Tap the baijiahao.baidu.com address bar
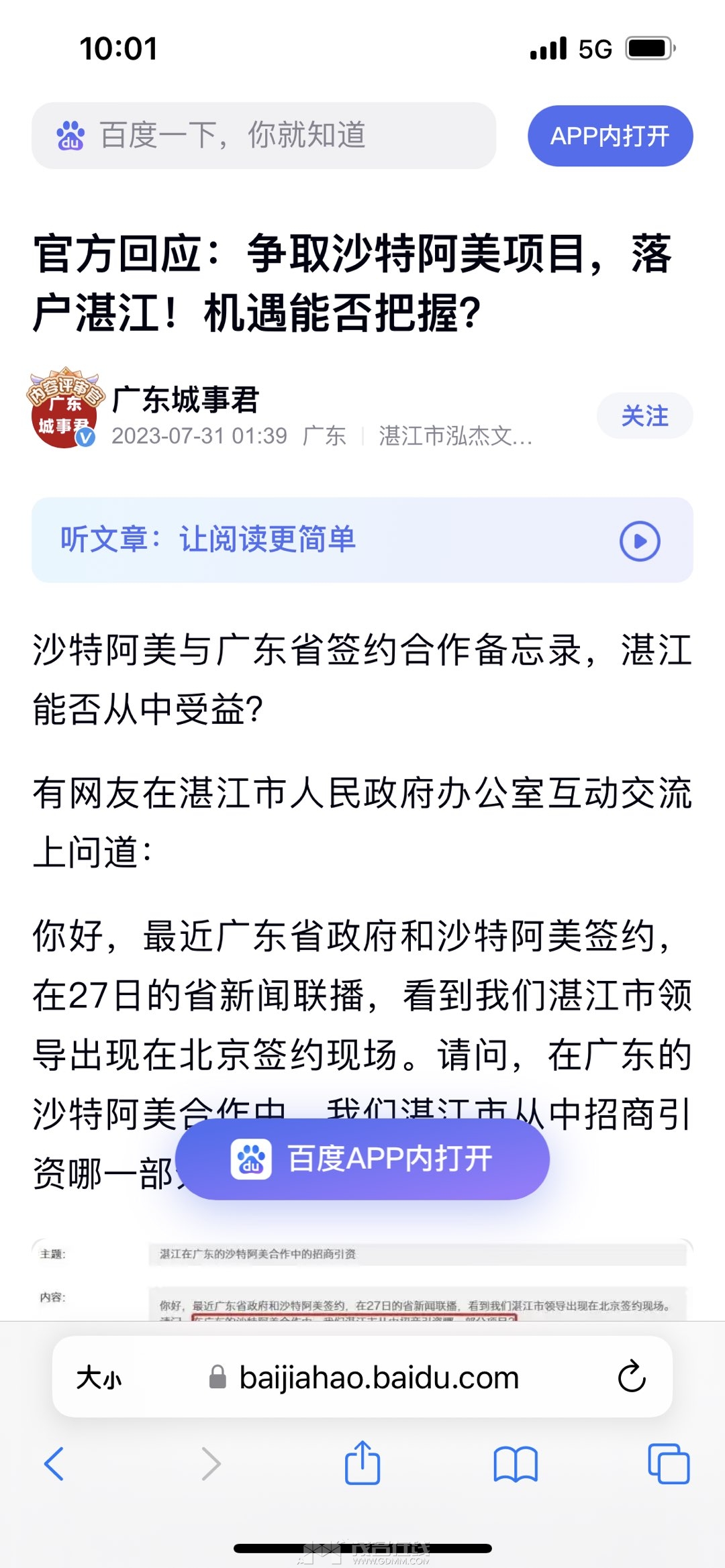Image resolution: width=725 pixels, height=1568 pixels. (x=379, y=1377)
